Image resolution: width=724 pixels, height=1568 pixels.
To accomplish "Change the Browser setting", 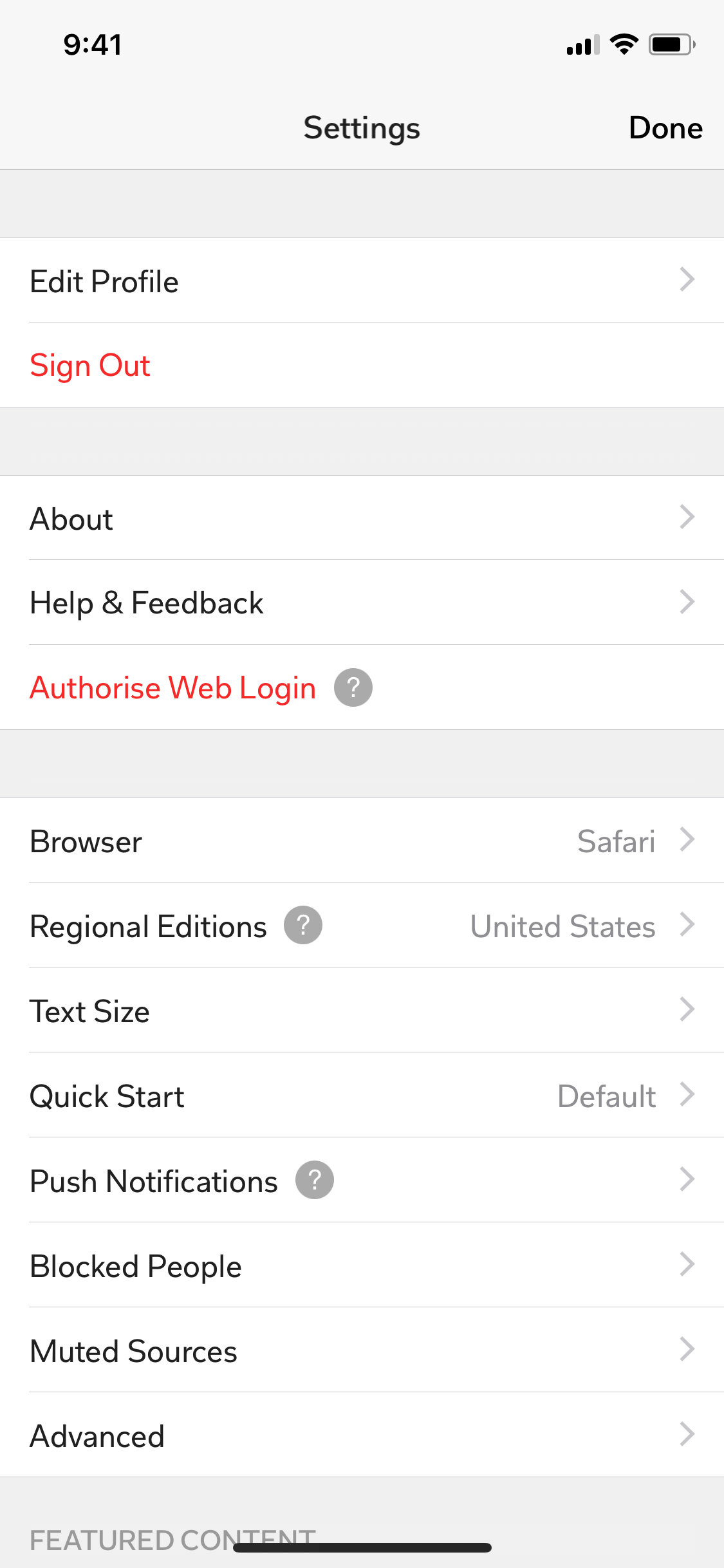I will pos(362,841).
